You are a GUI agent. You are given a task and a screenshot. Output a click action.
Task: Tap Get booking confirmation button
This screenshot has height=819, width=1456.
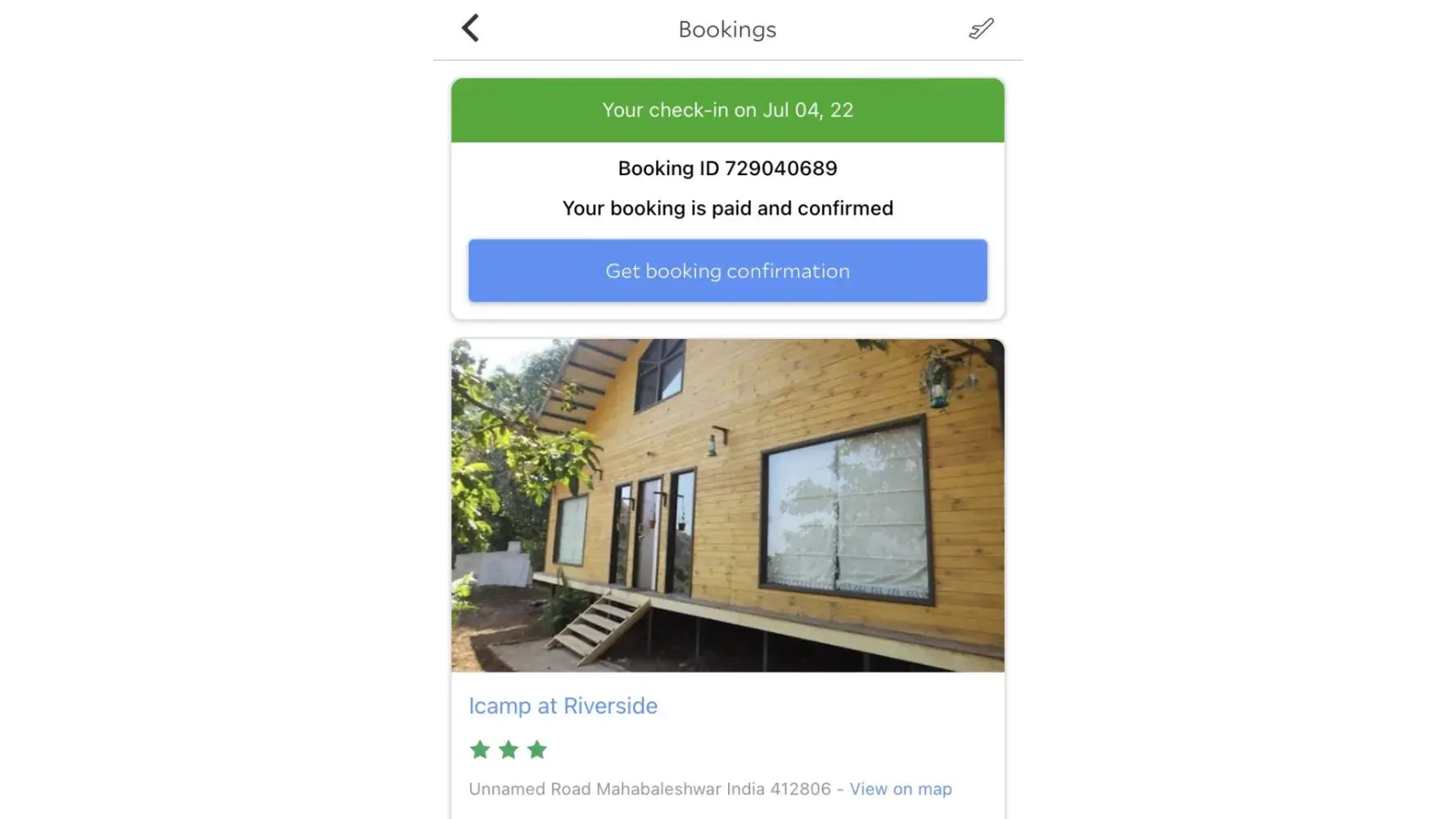(727, 271)
